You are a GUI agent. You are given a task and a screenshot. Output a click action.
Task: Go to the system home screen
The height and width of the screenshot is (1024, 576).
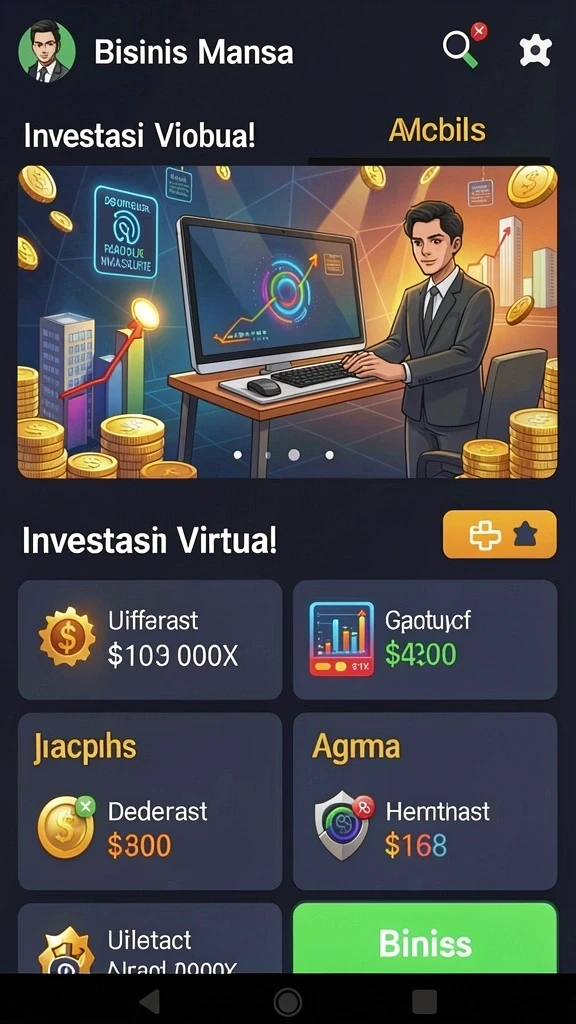[x=287, y=1000]
